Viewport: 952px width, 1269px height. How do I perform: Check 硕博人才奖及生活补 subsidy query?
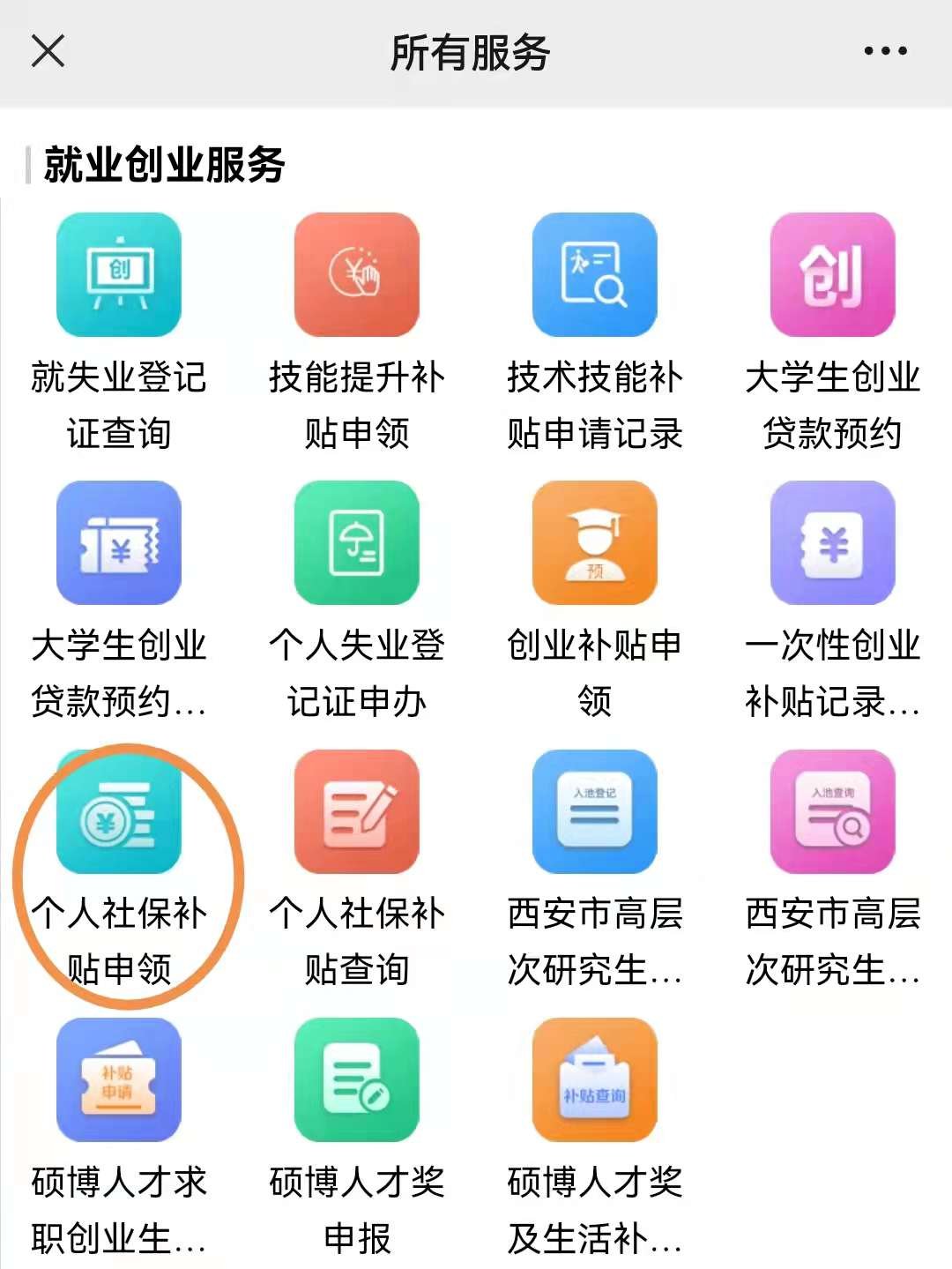click(595, 1080)
